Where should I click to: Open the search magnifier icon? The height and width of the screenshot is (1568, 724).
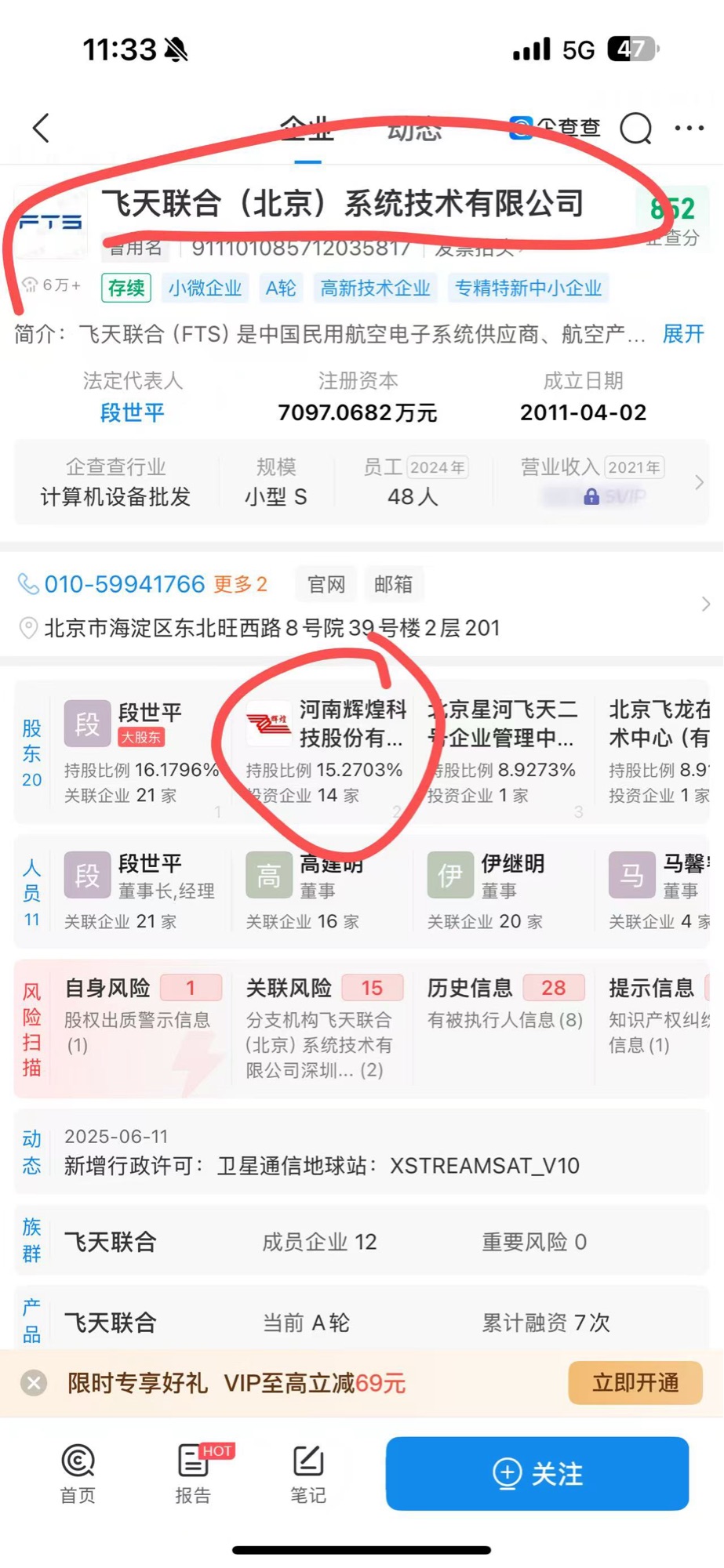click(635, 128)
